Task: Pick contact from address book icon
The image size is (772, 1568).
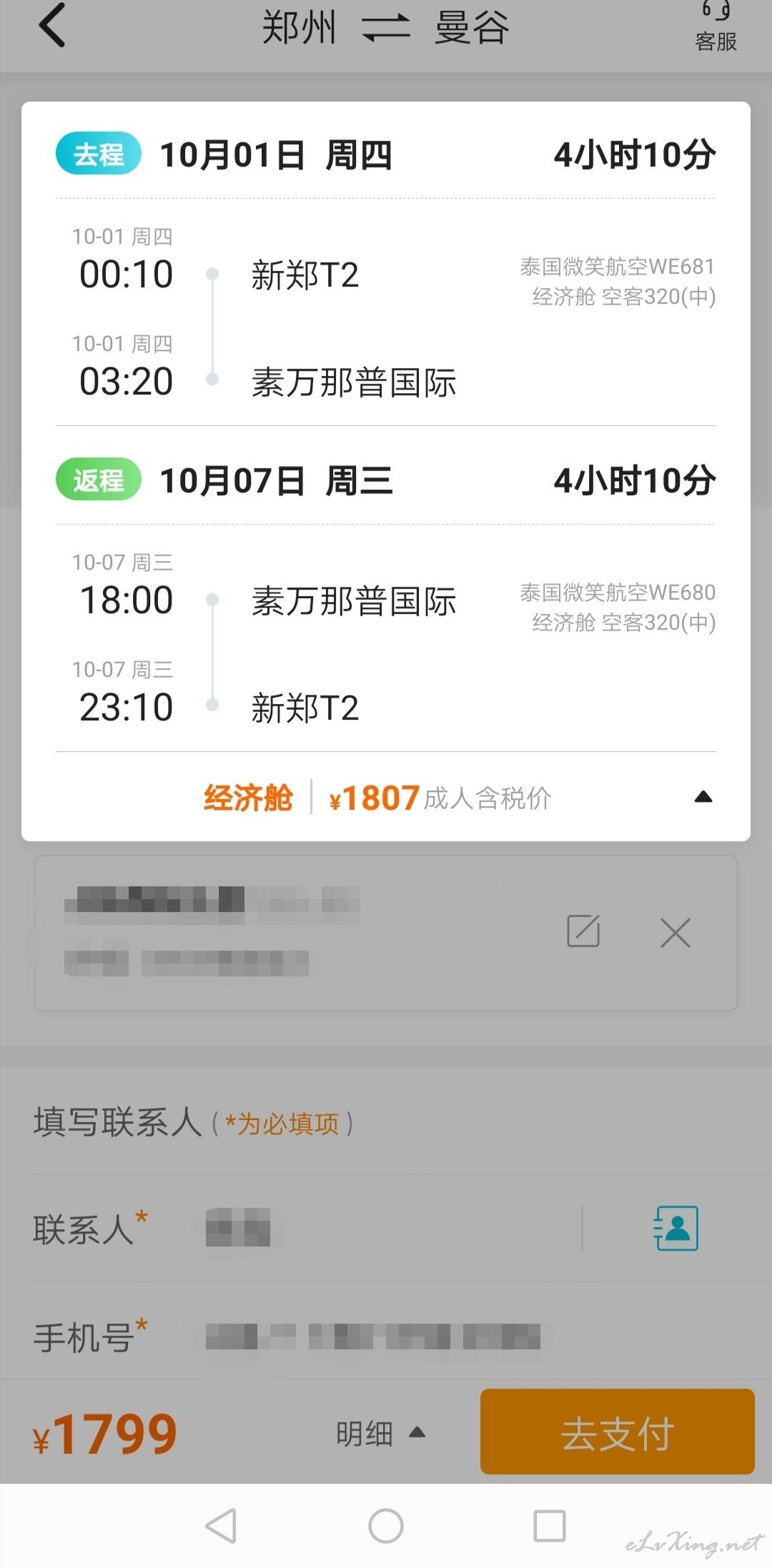Action: [676, 1229]
